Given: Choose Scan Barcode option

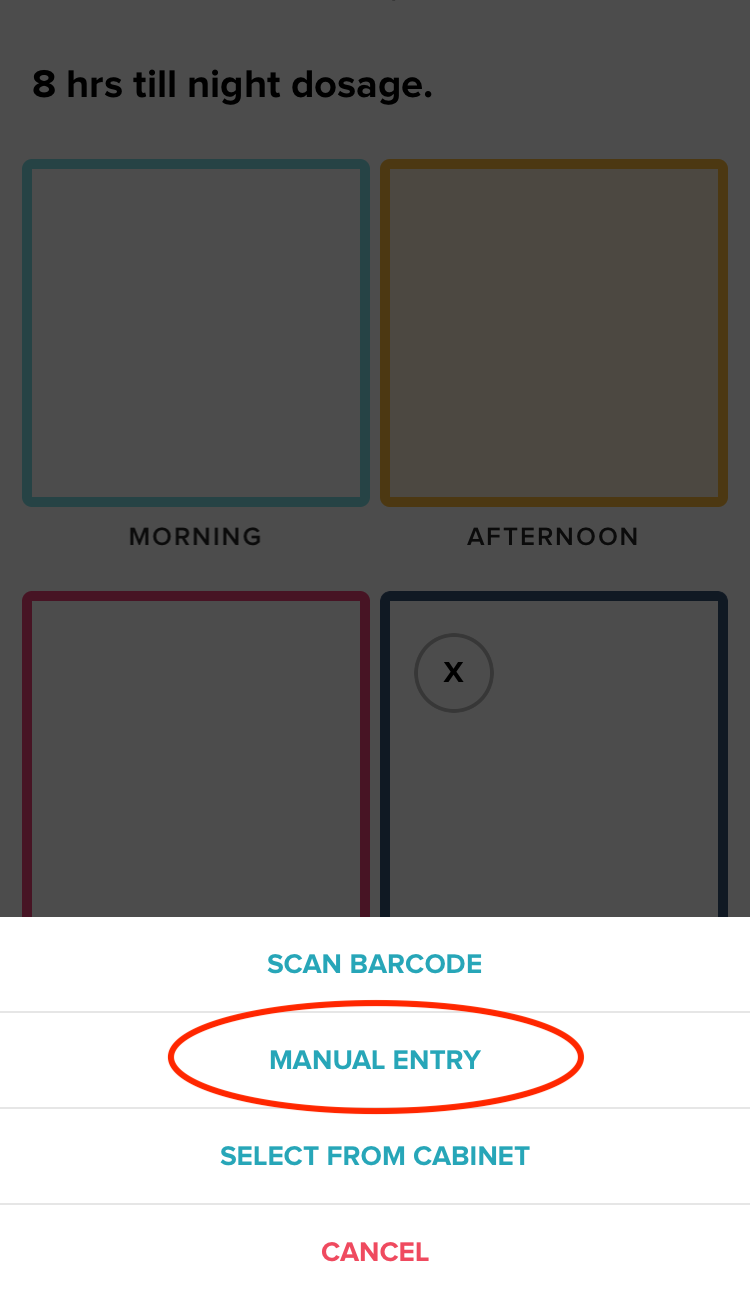Looking at the screenshot, I should click(x=375, y=964).
